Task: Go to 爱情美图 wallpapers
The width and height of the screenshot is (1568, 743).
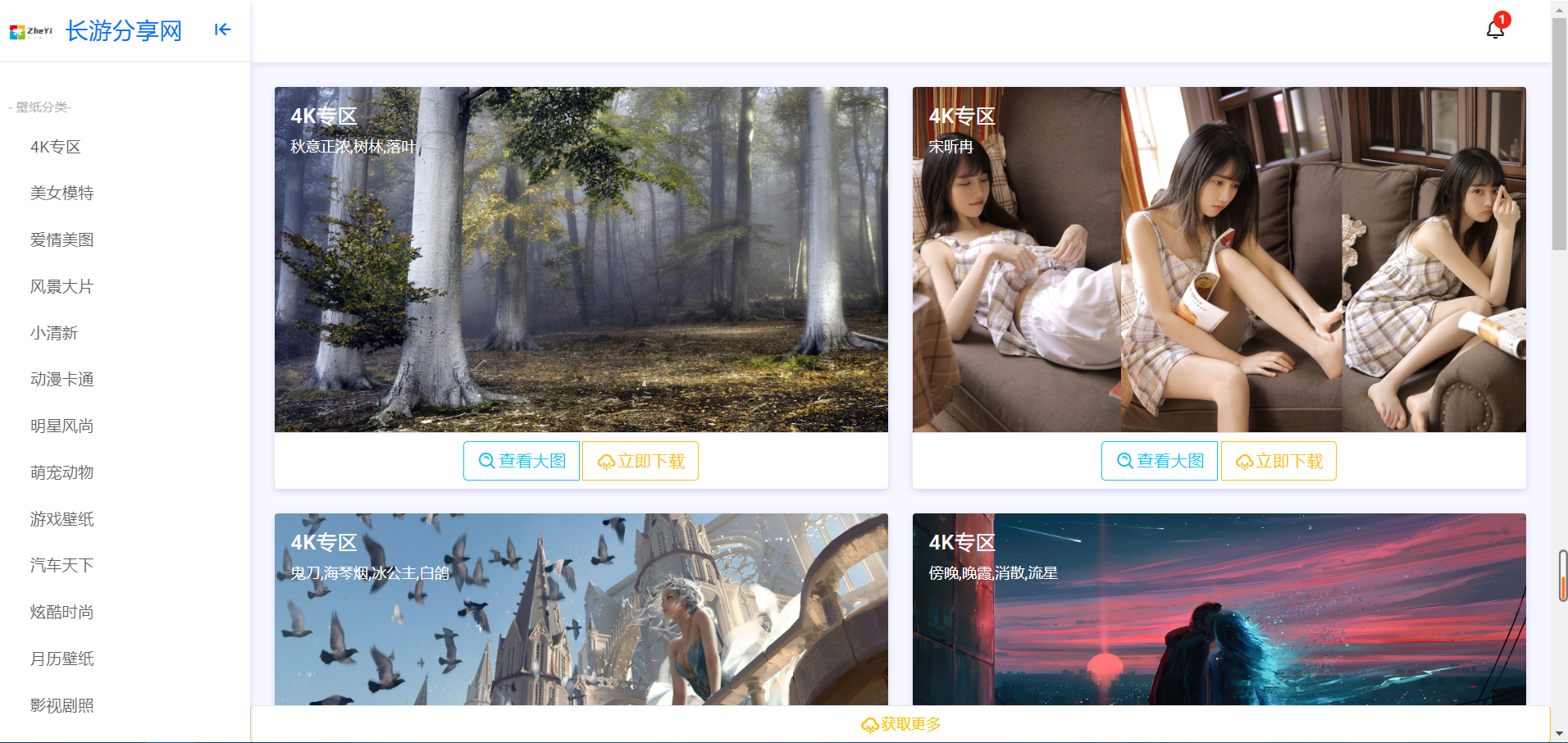Action: [x=62, y=239]
